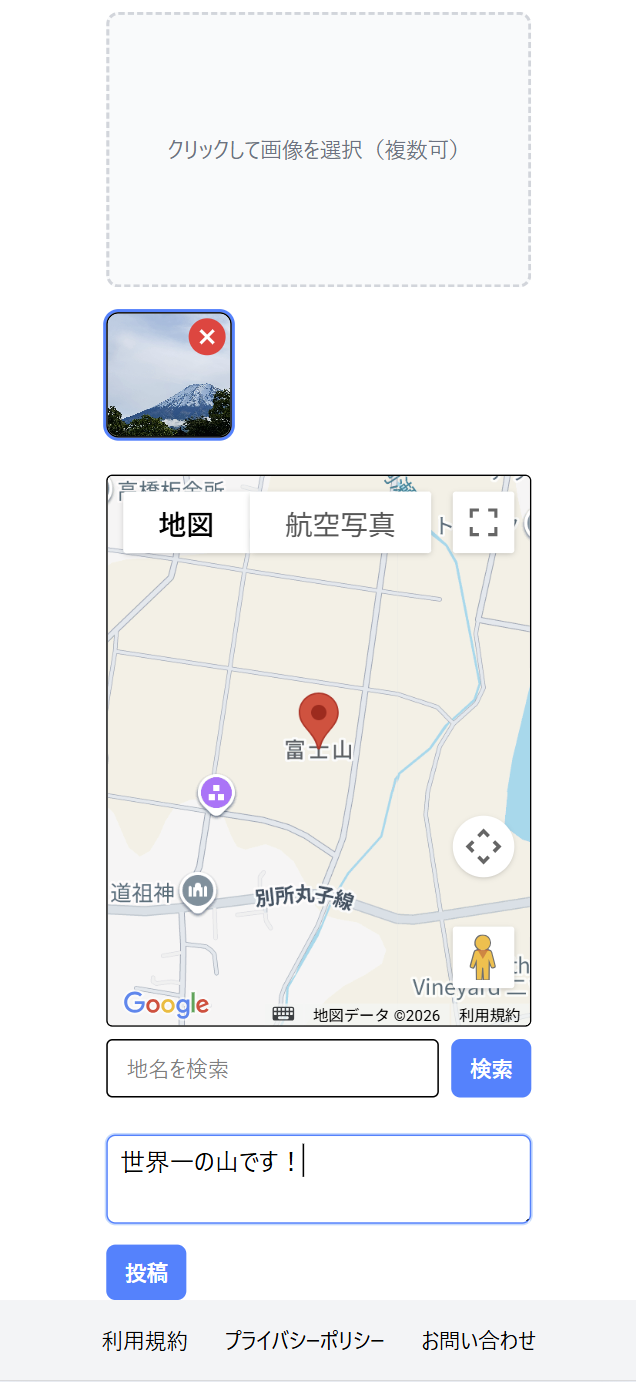
Task: Open プライバシーポリシー page
Action: [304, 1341]
